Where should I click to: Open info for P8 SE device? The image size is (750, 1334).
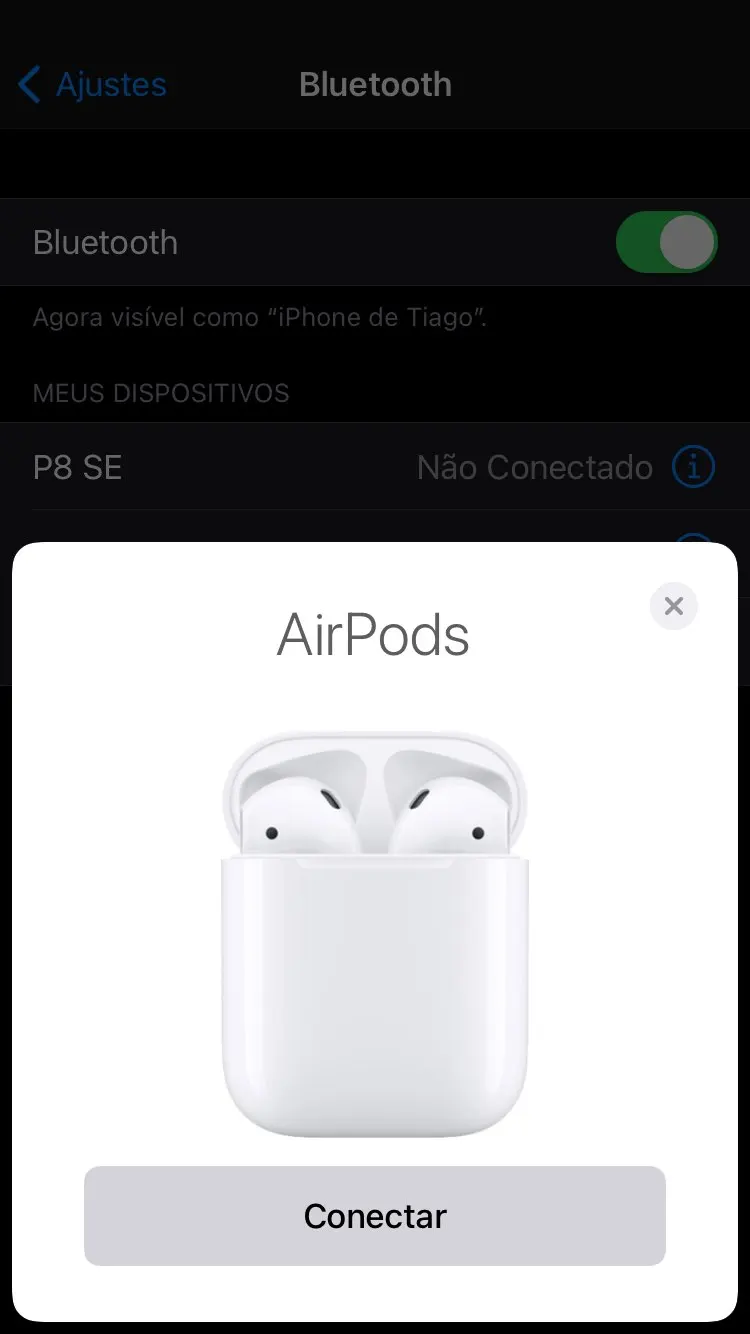click(693, 467)
